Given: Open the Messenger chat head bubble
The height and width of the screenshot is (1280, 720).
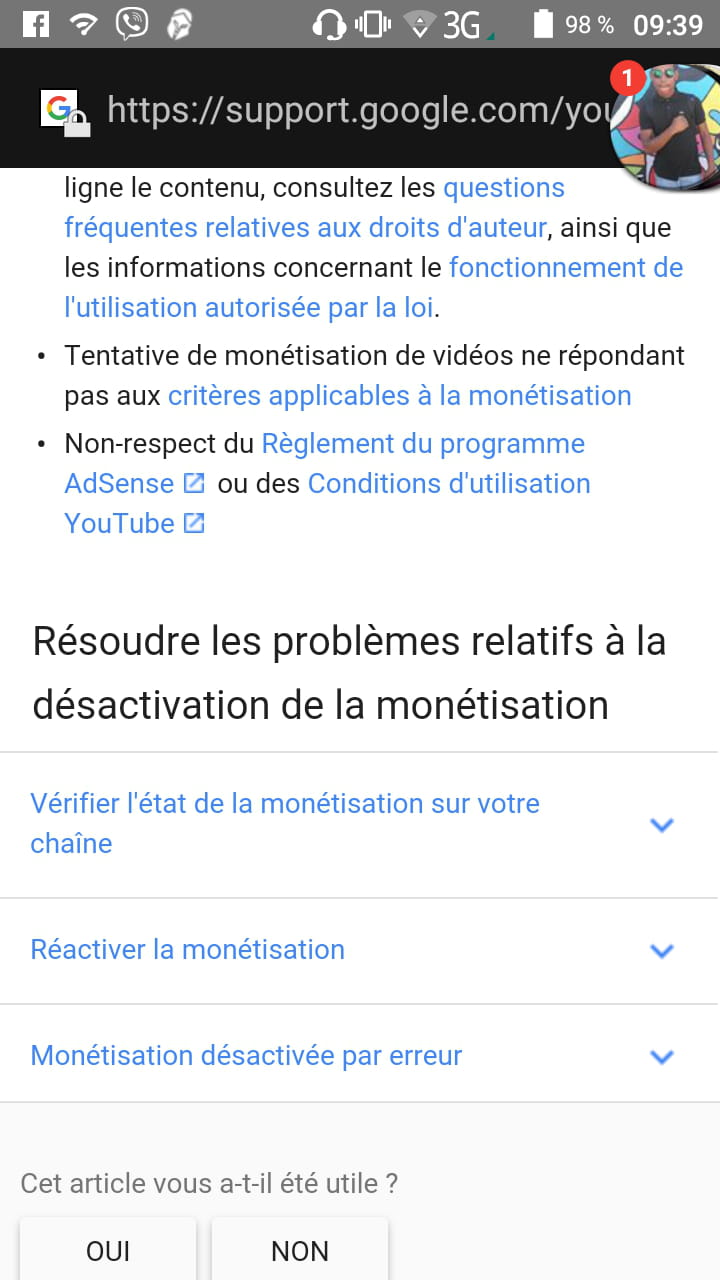Looking at the screenshot, I should (x=666, y=126).
